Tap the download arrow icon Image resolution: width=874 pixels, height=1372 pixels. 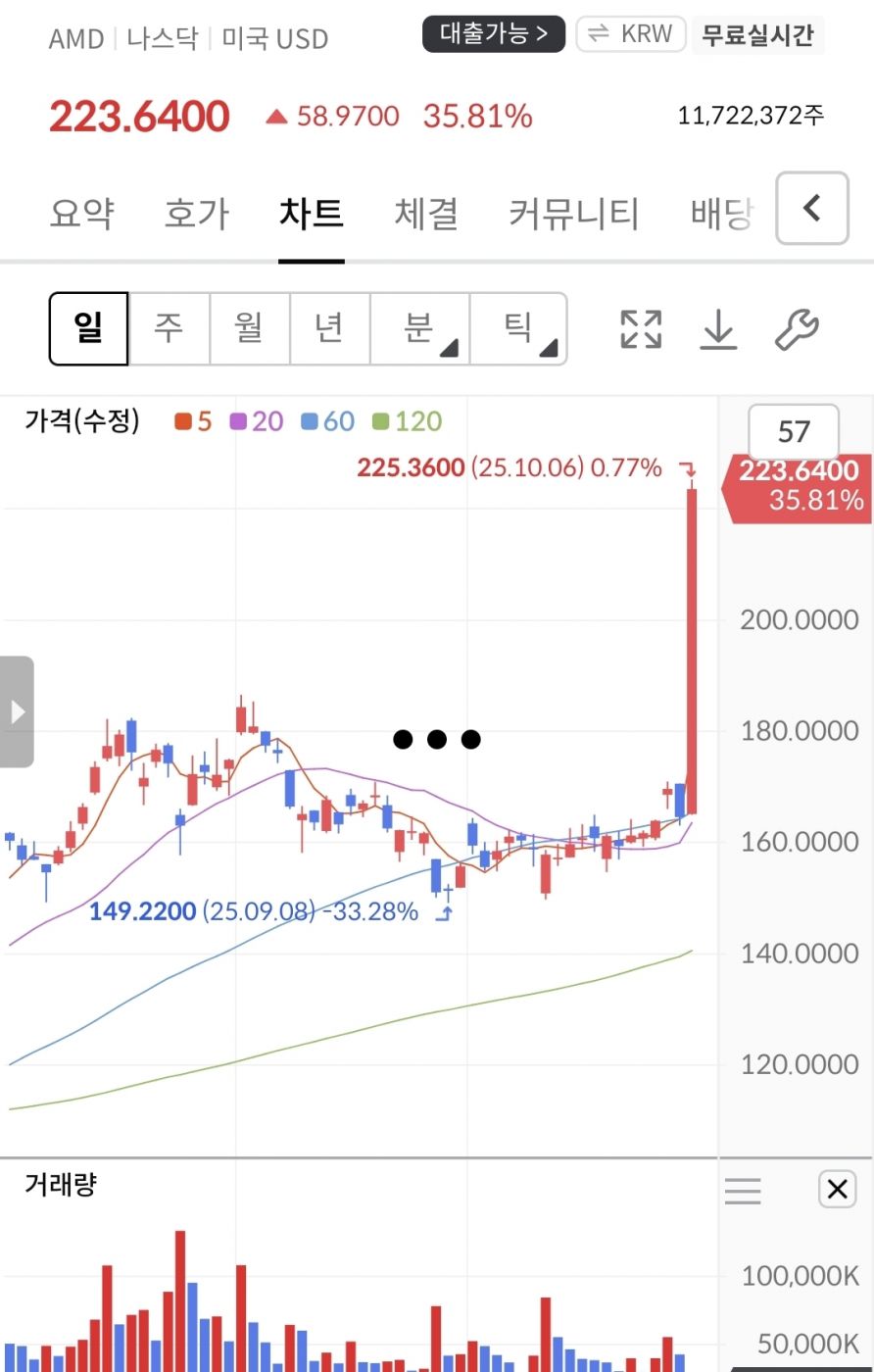718,329
